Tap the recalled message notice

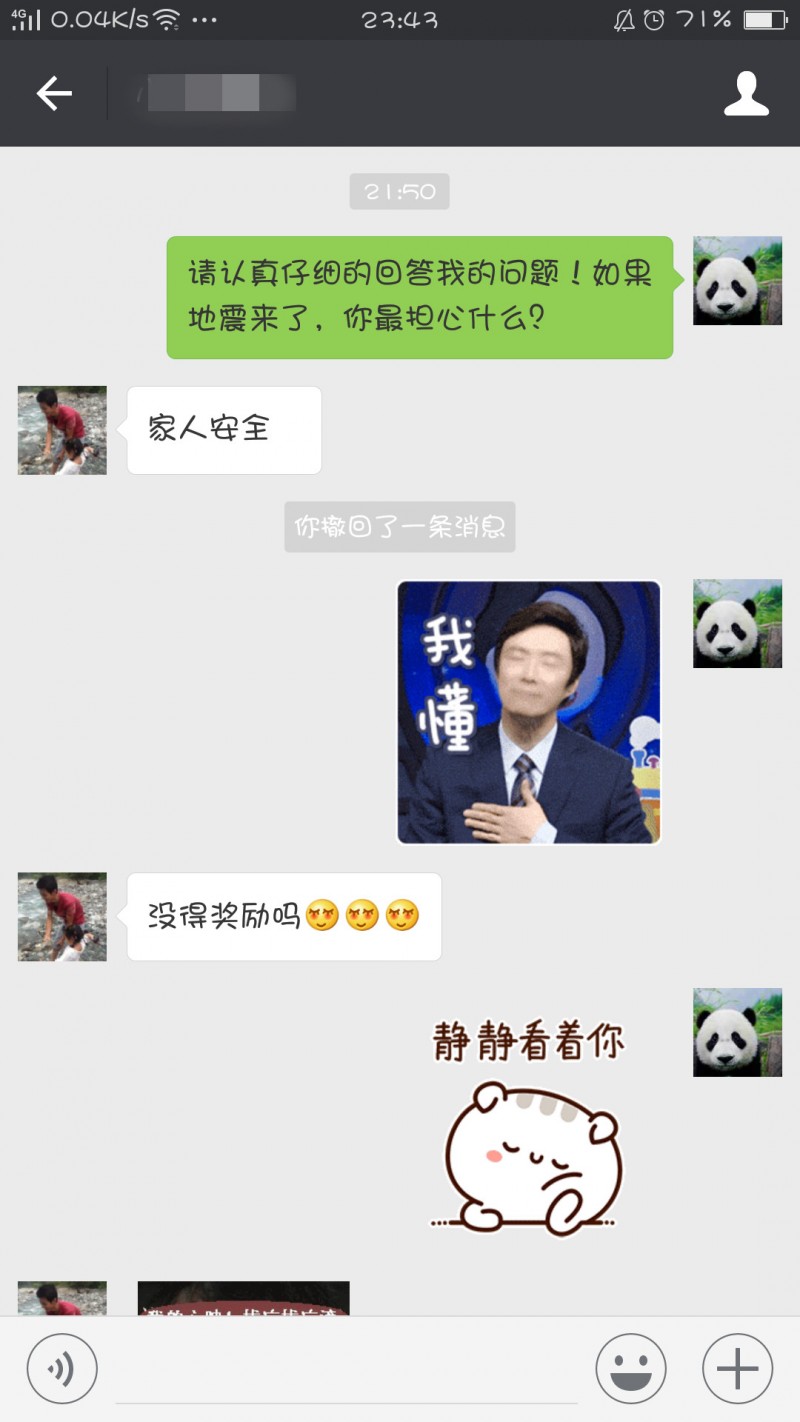tap(400, 527)
